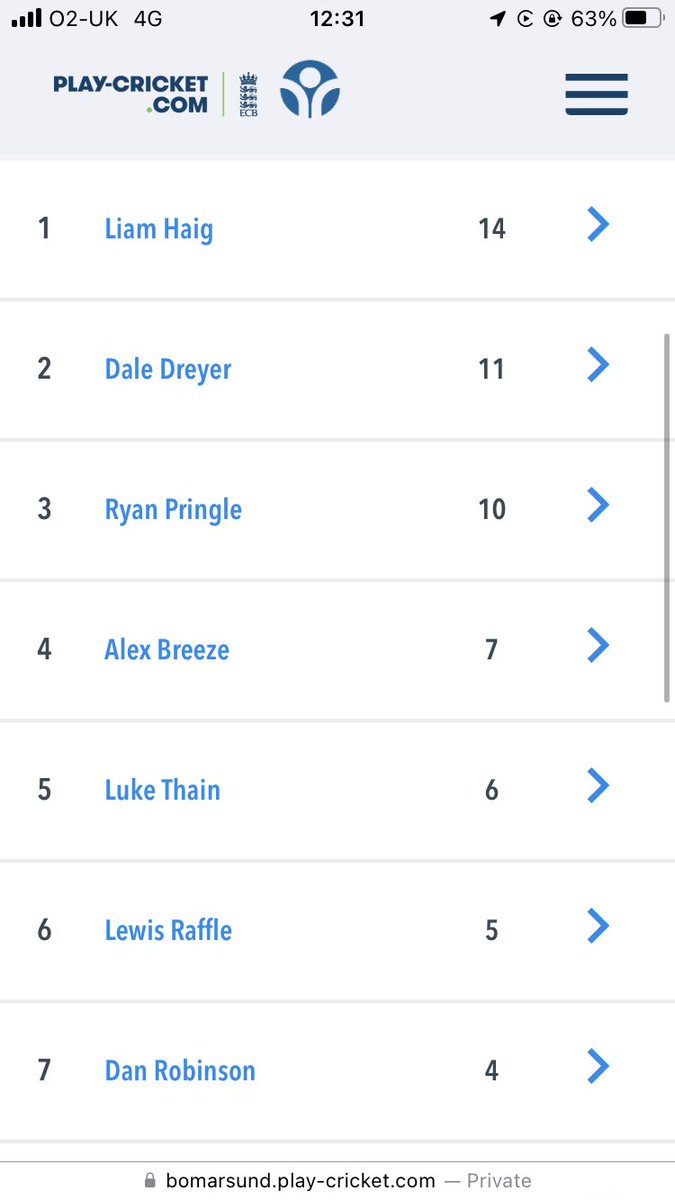The image size is (675, 1200).
Task: Expand Lewis Raffle's stats chevron
Action: pyautogui.click(x=598, y=926)
